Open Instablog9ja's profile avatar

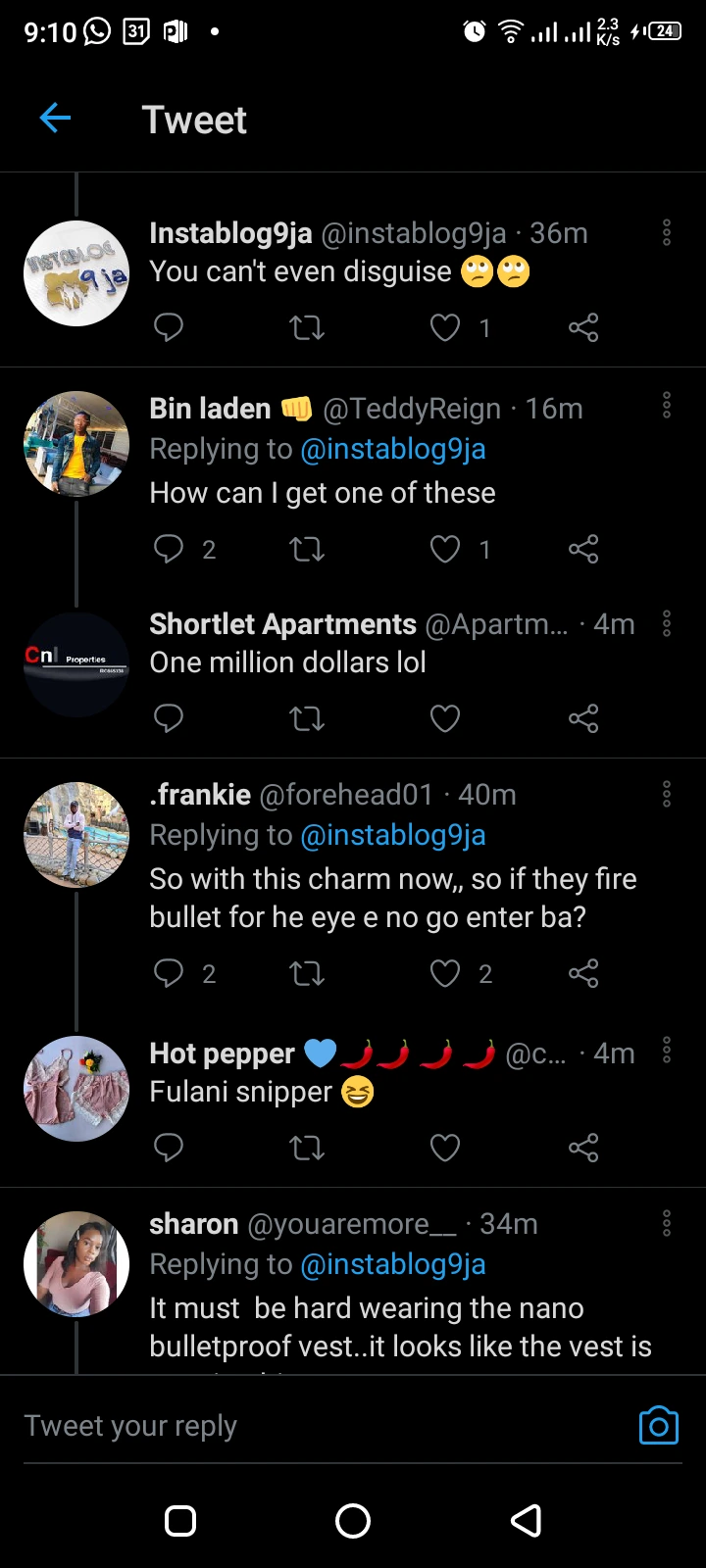pos(76,273)
